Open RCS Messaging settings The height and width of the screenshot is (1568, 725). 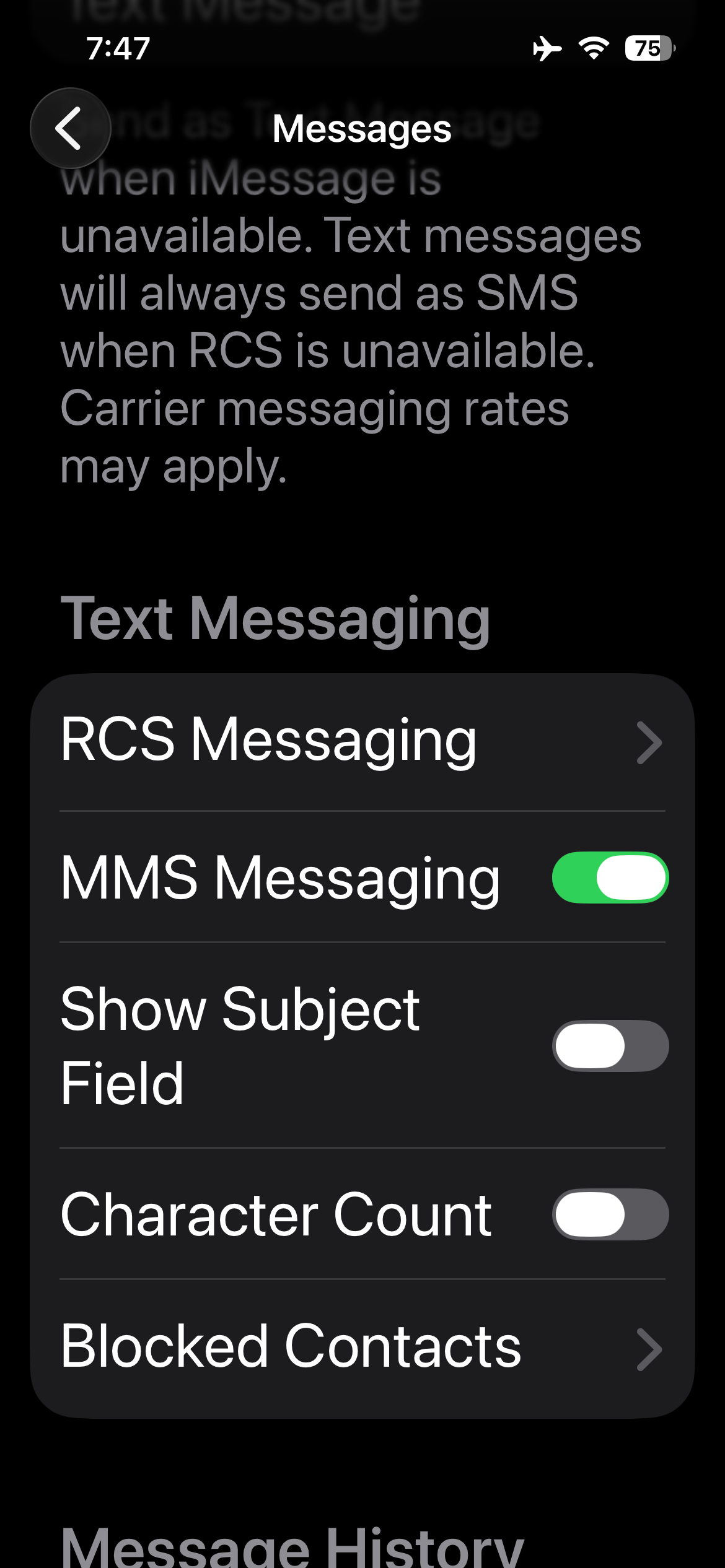pyautogui.click(x=362, y=741)
